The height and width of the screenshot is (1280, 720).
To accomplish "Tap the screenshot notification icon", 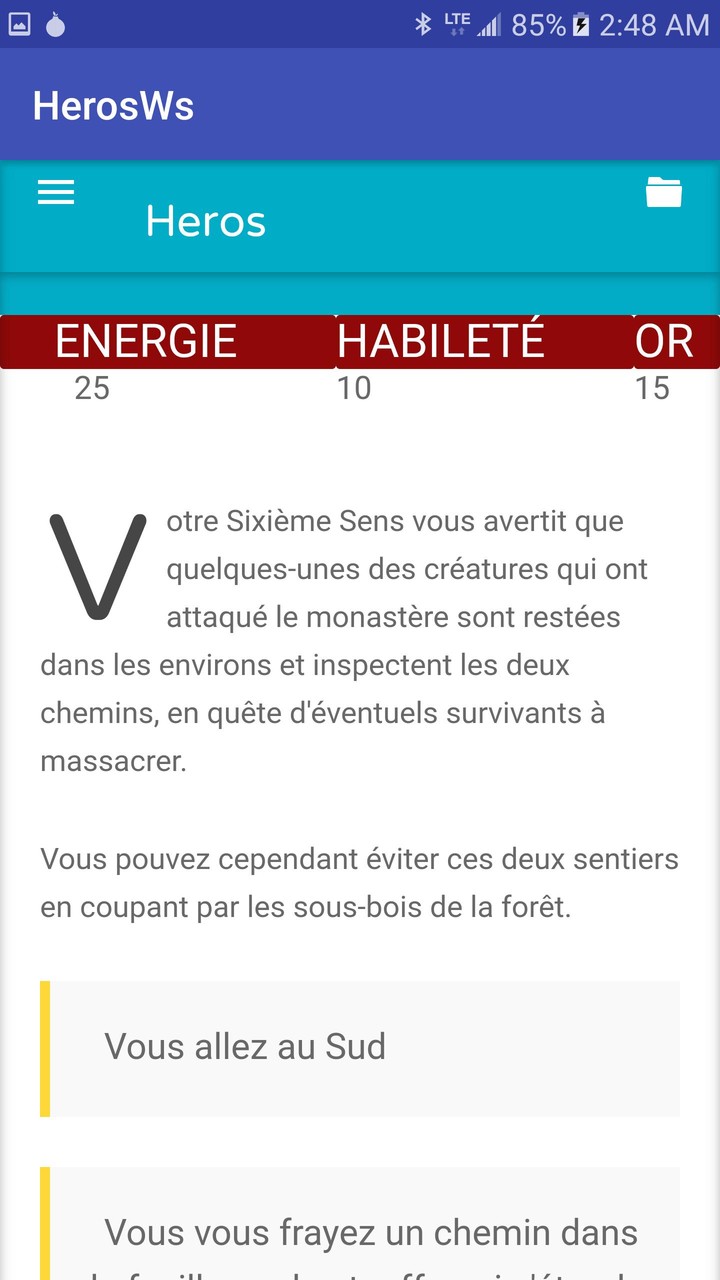I will (20, 22).
